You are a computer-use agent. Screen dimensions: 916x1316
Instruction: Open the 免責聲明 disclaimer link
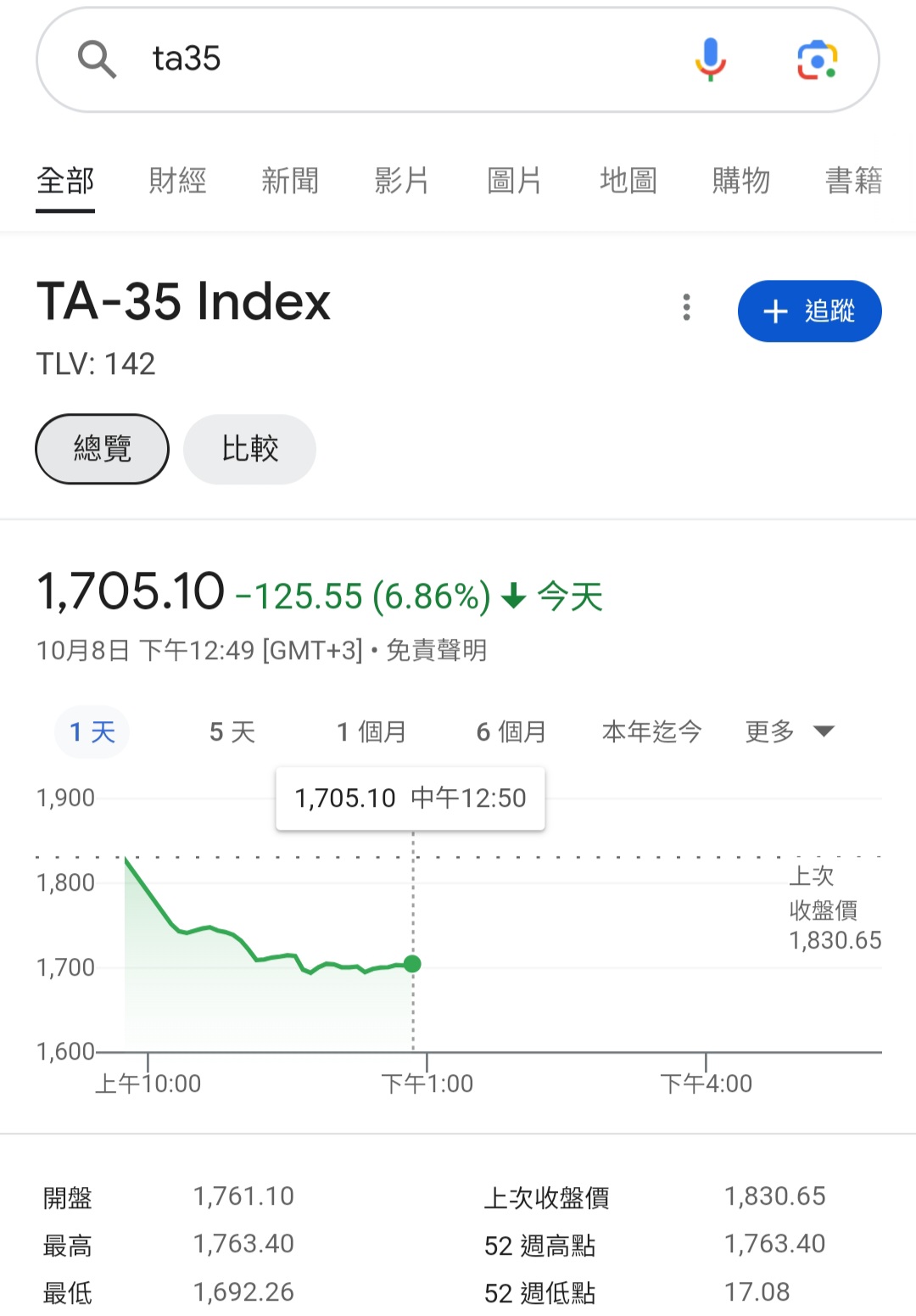click(x=437, y=651)
